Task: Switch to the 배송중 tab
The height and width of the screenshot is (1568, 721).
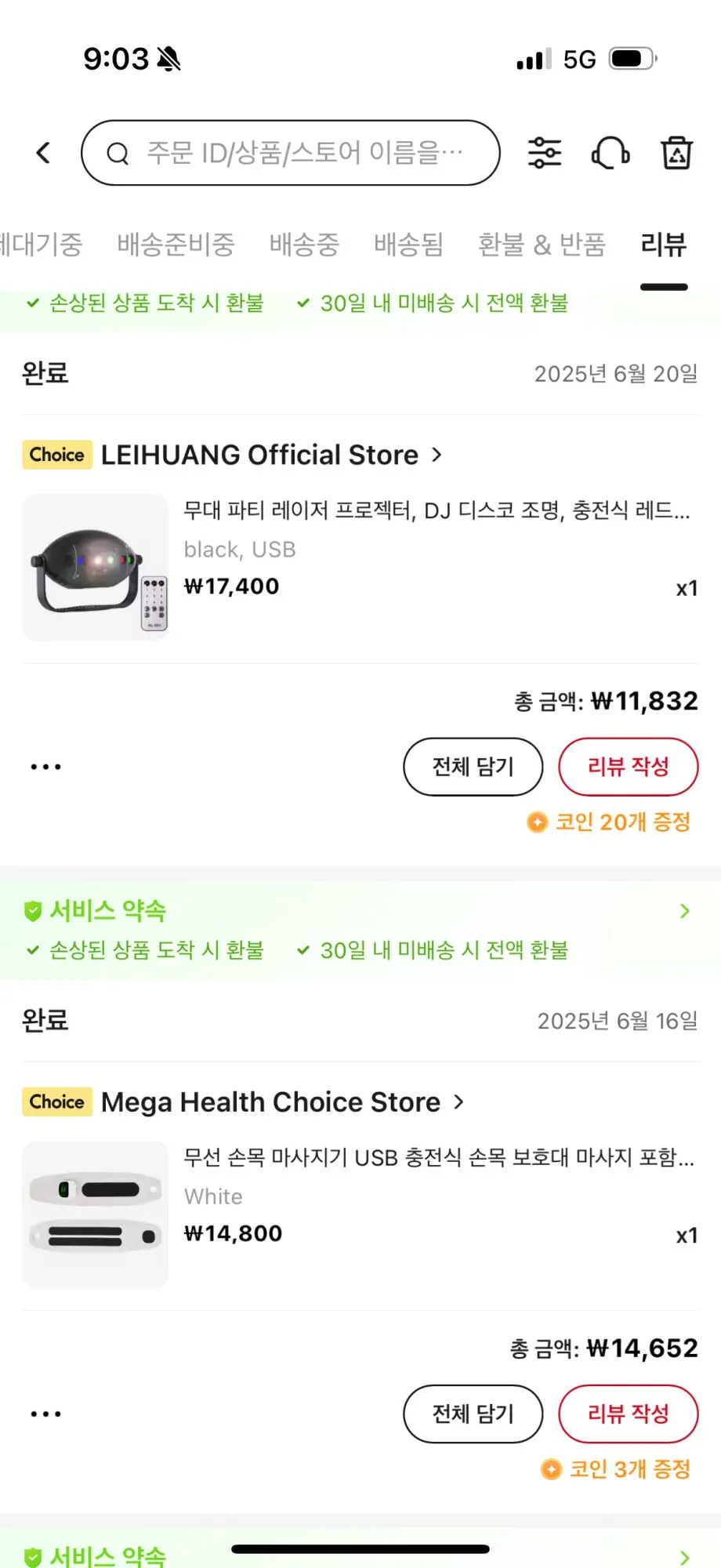Action: point(304,245)
